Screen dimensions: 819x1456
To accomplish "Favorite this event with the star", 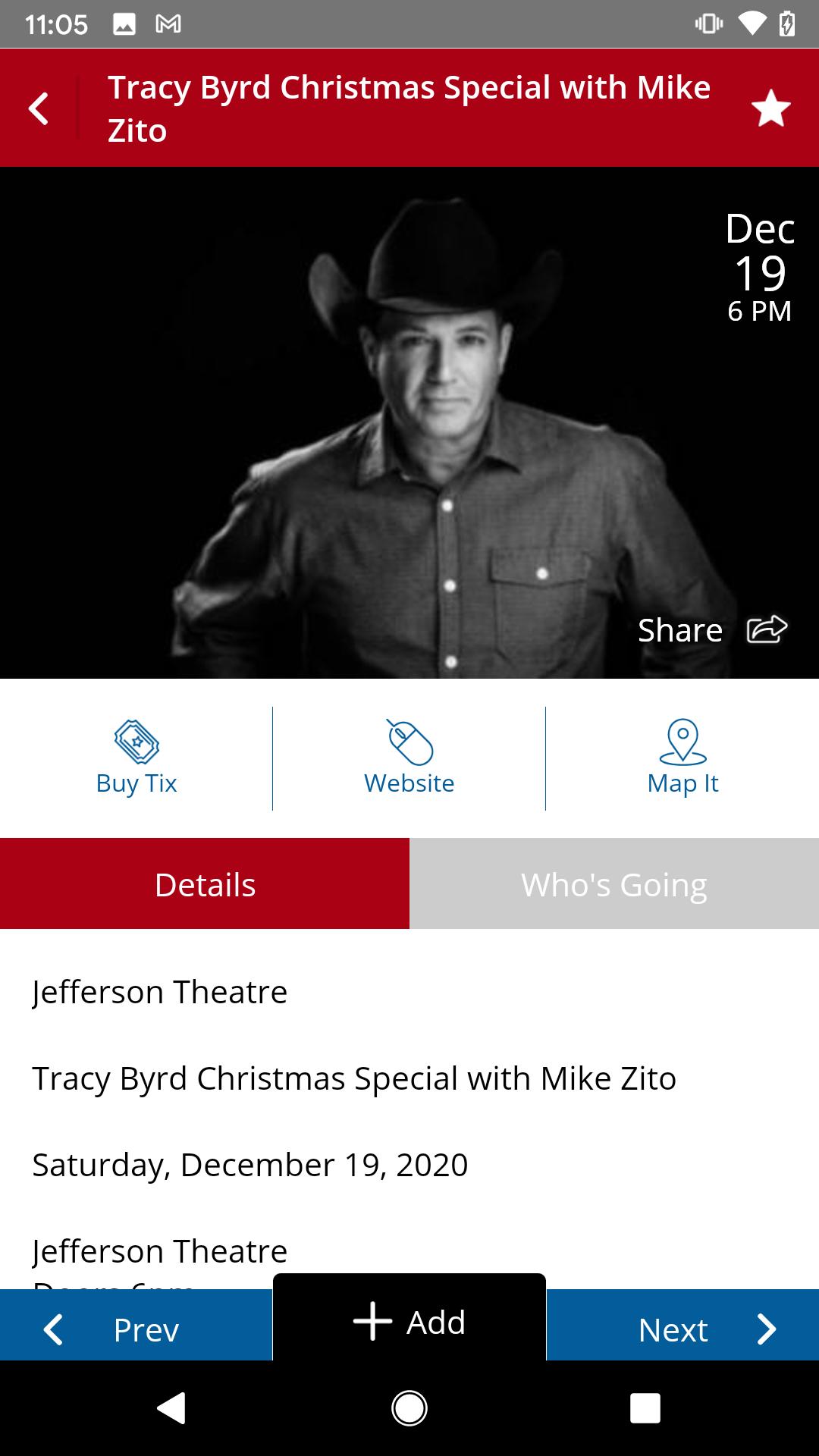I will click(x=770, y=108).
